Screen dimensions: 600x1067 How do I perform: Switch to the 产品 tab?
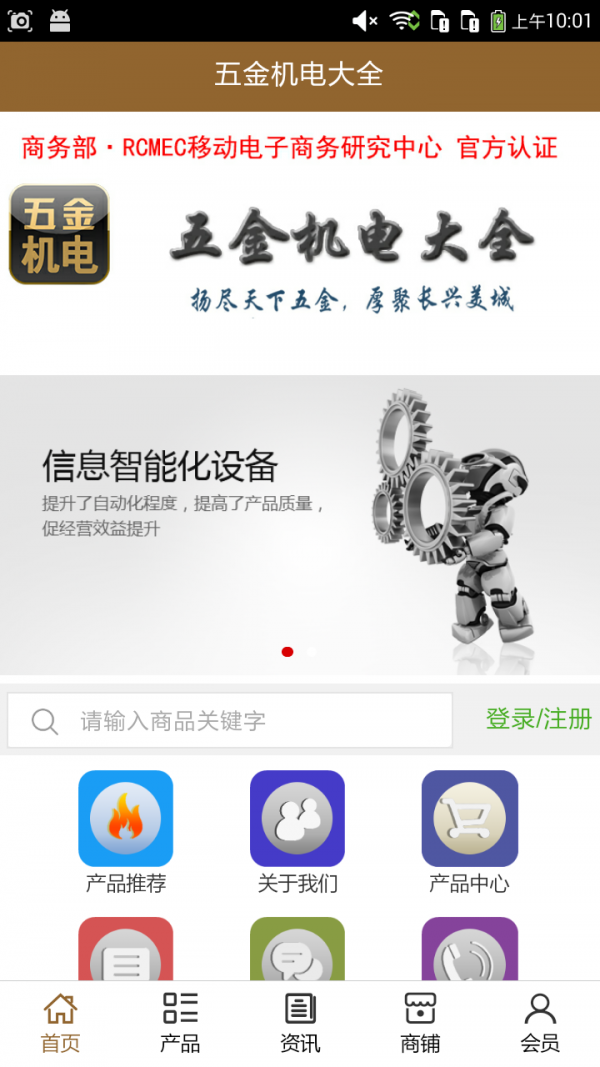point(180,1022)
